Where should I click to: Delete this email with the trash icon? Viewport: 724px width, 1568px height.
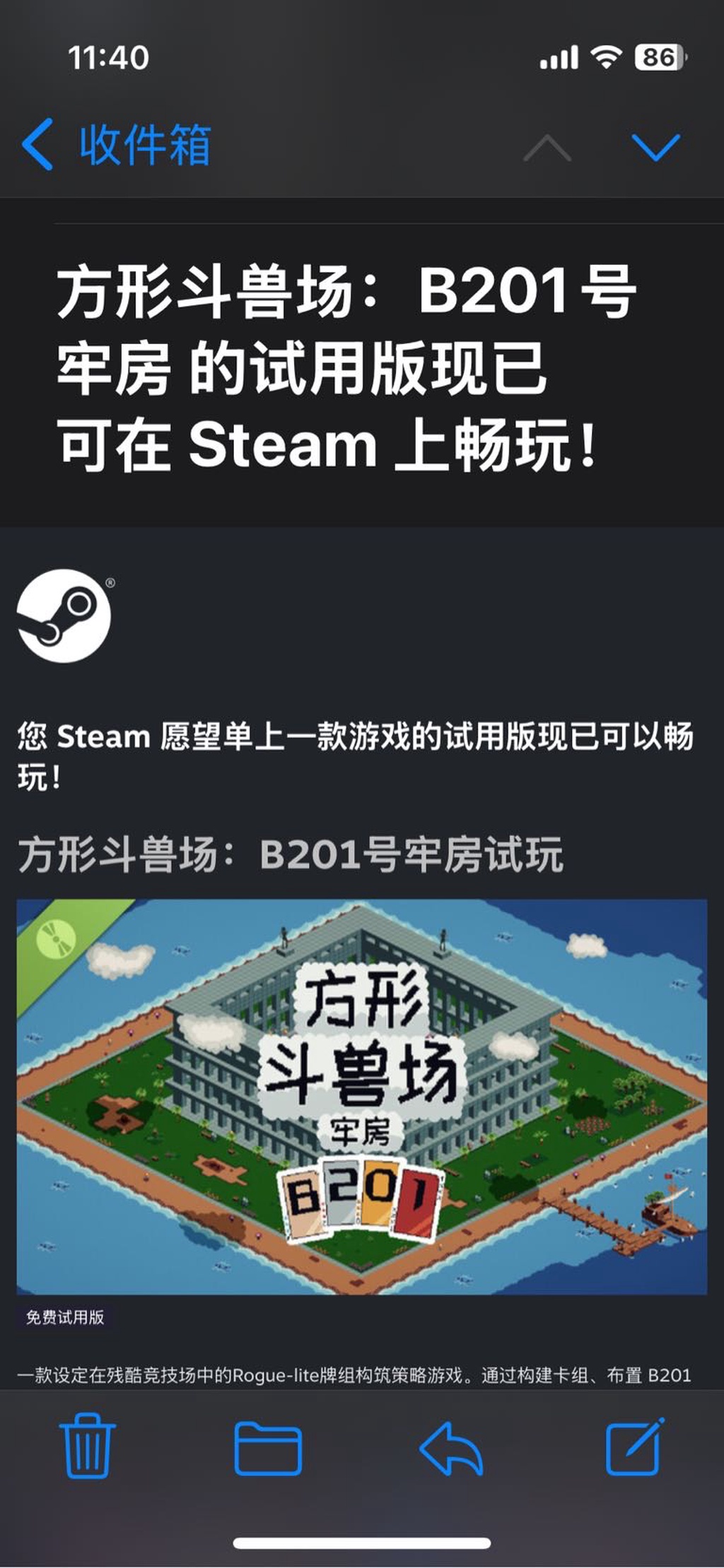point(87,1445)
